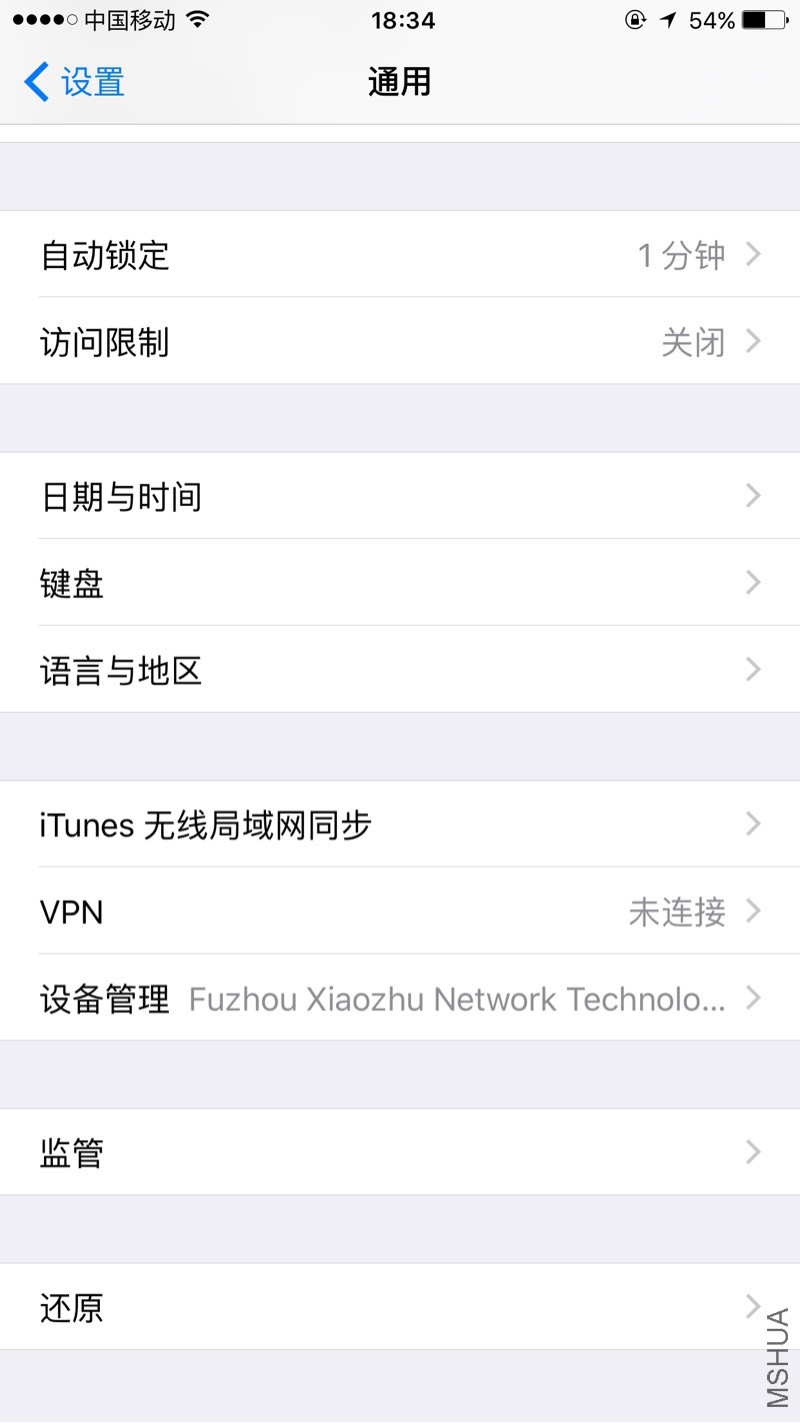Open 键盘 settings

point(400,583)
